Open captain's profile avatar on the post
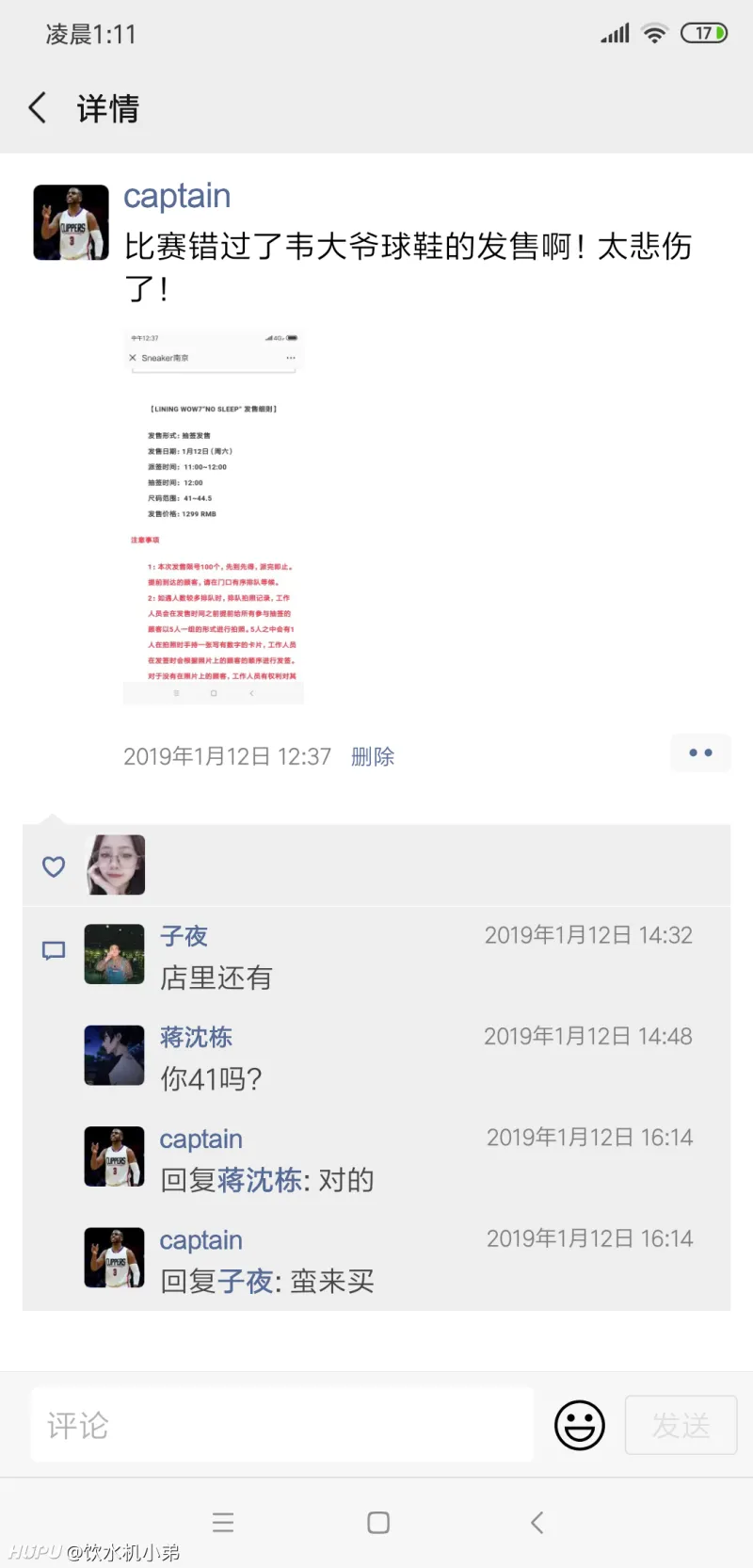Viewport: 753px width, 1568px height. pyautogui.click(x=72, y=222)
